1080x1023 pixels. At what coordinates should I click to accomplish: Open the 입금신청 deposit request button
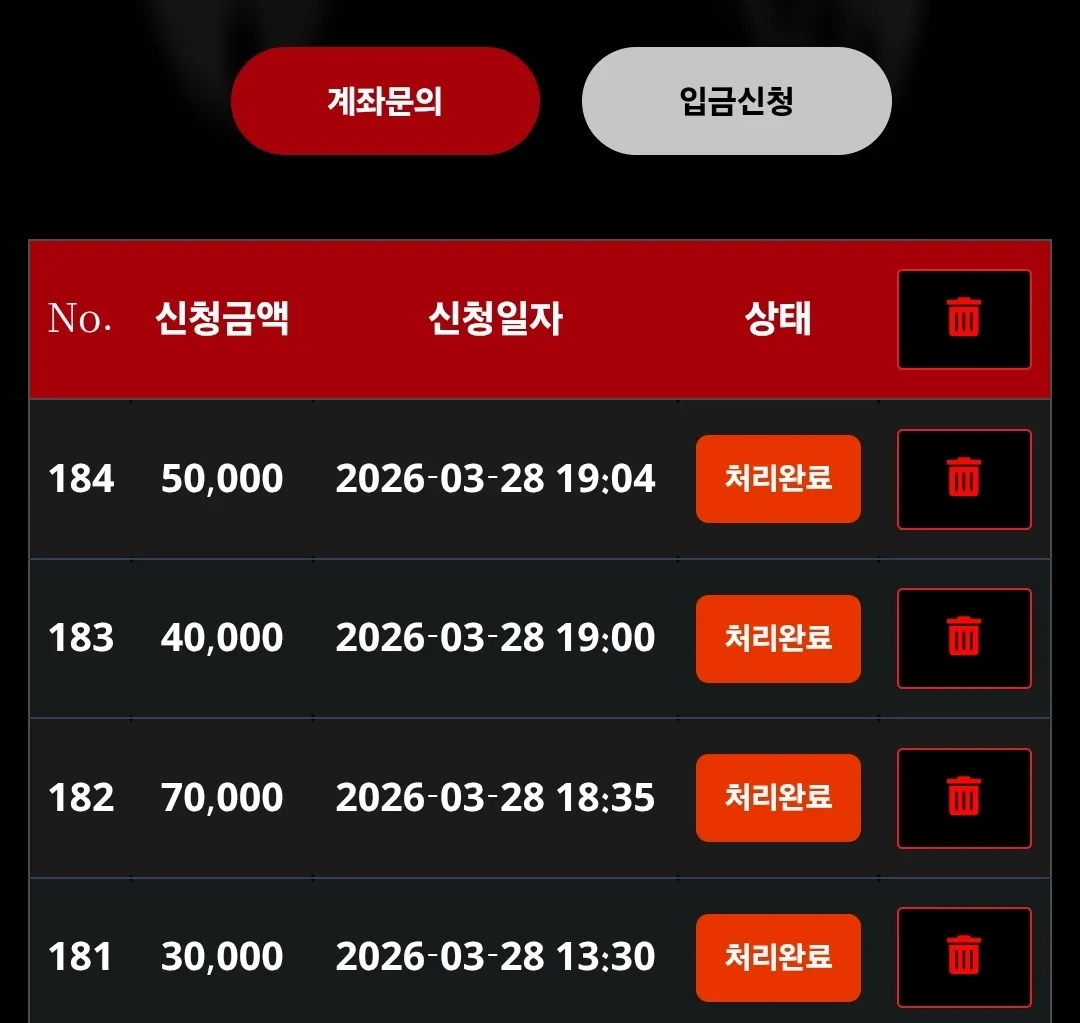pyautogui.click(x=736, y=101)
